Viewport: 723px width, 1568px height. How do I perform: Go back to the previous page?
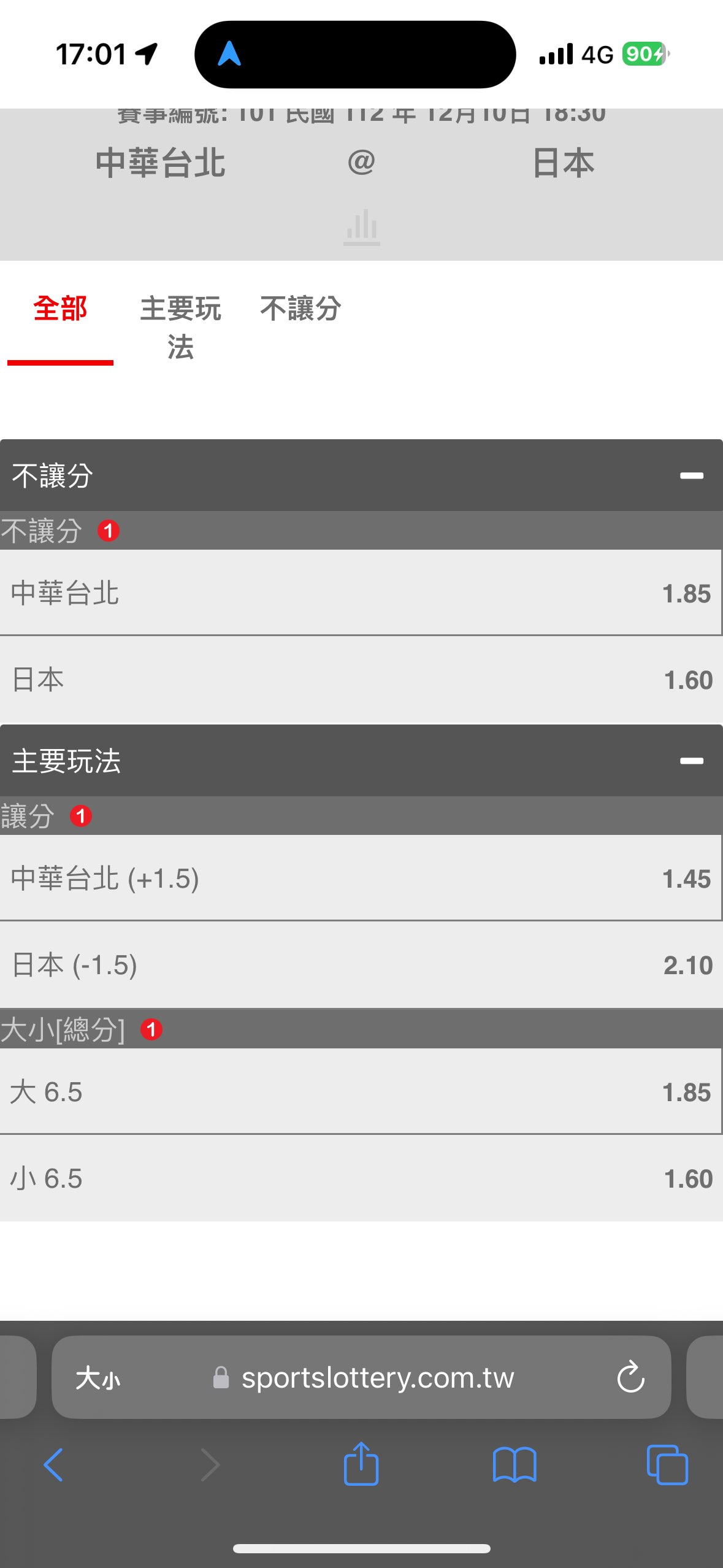(x=53, y=1465)
